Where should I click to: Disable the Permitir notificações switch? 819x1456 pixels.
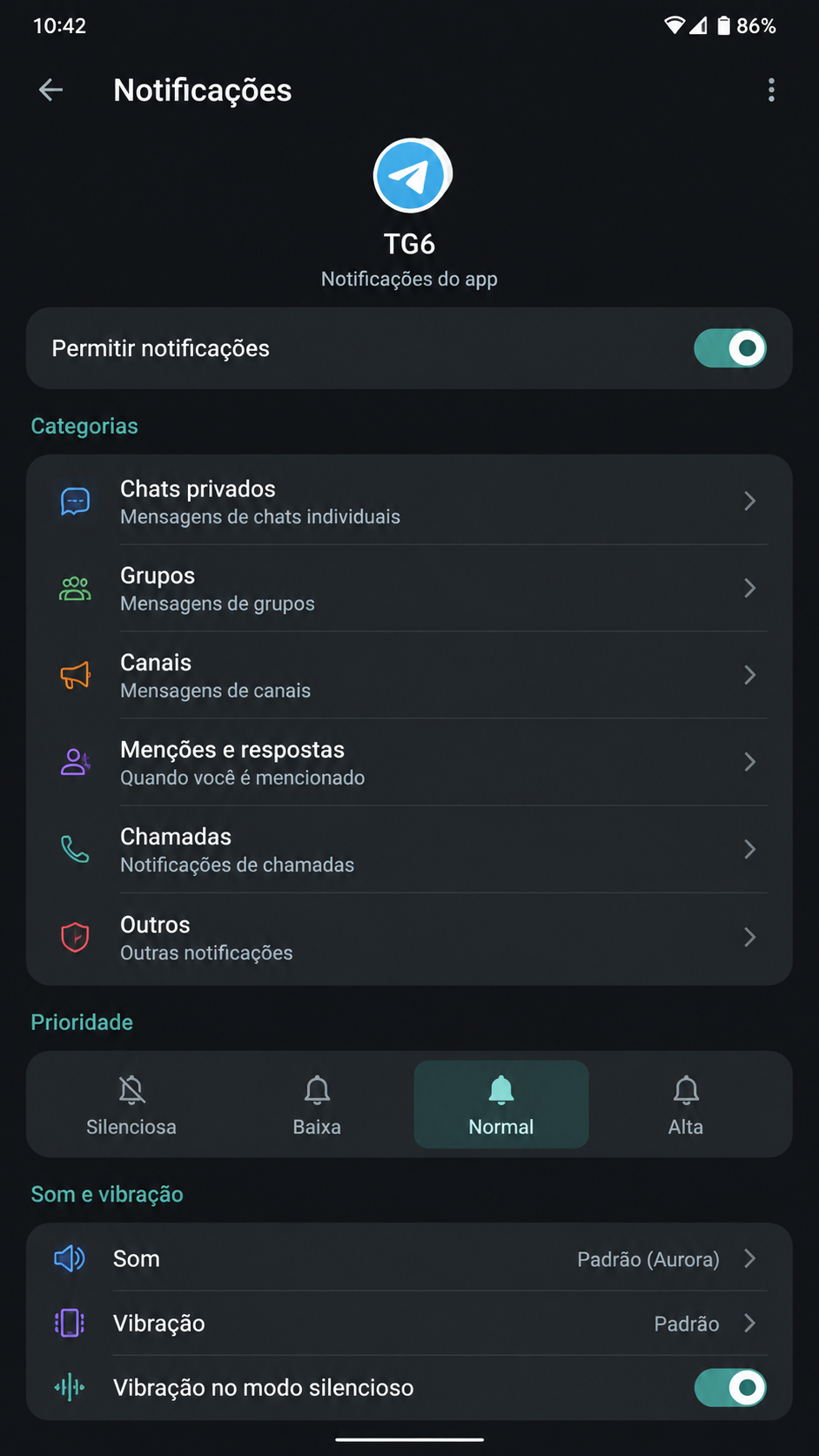729,348
